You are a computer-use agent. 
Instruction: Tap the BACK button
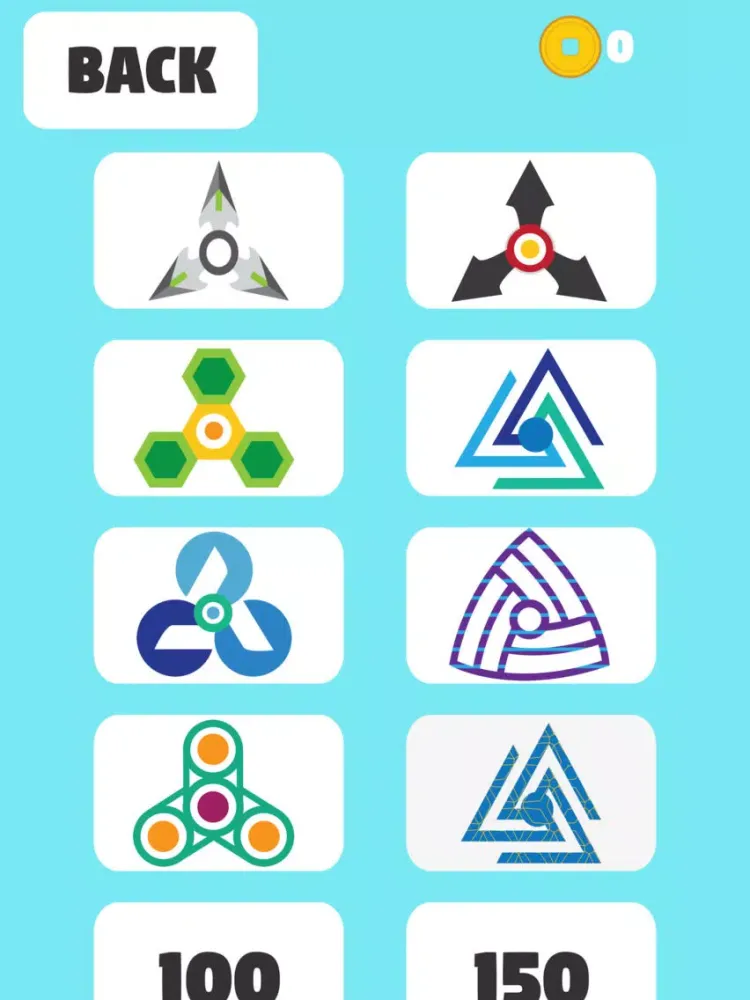tap(140, 70)
